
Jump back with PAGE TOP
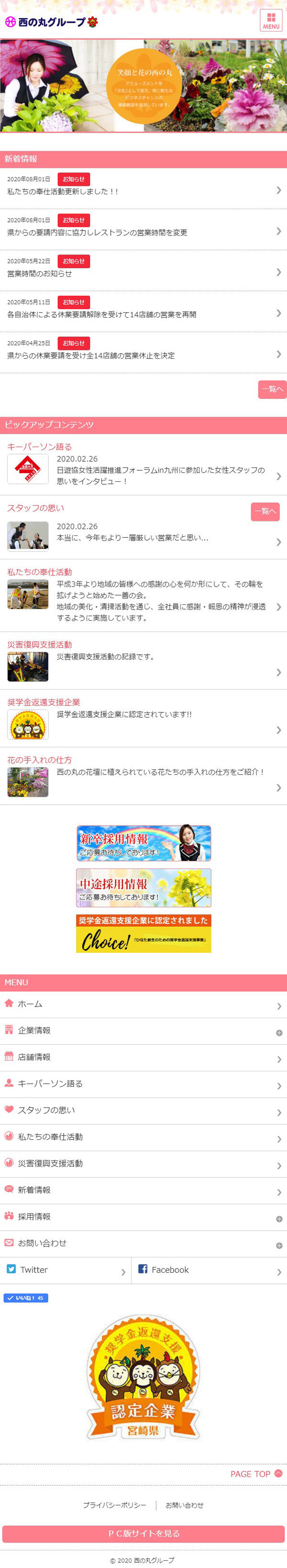[x=256, y=1474]
